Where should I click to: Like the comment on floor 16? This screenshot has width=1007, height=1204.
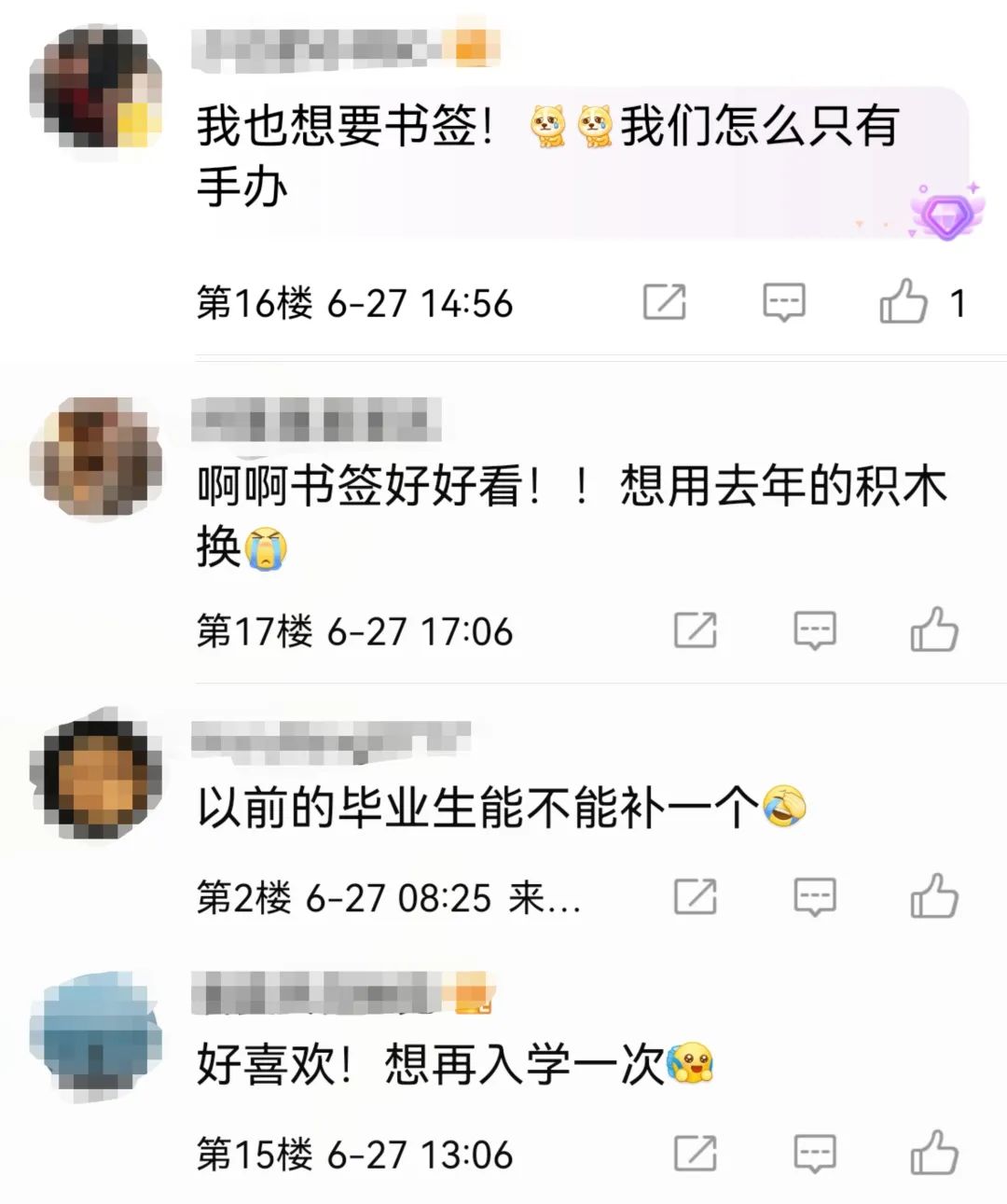coord(904,301)
